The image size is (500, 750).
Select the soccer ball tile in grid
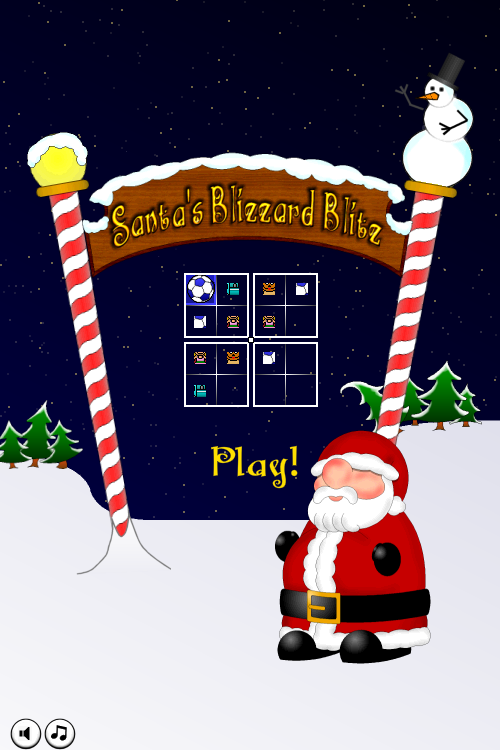pyautogui.click(x=201, y=289)
